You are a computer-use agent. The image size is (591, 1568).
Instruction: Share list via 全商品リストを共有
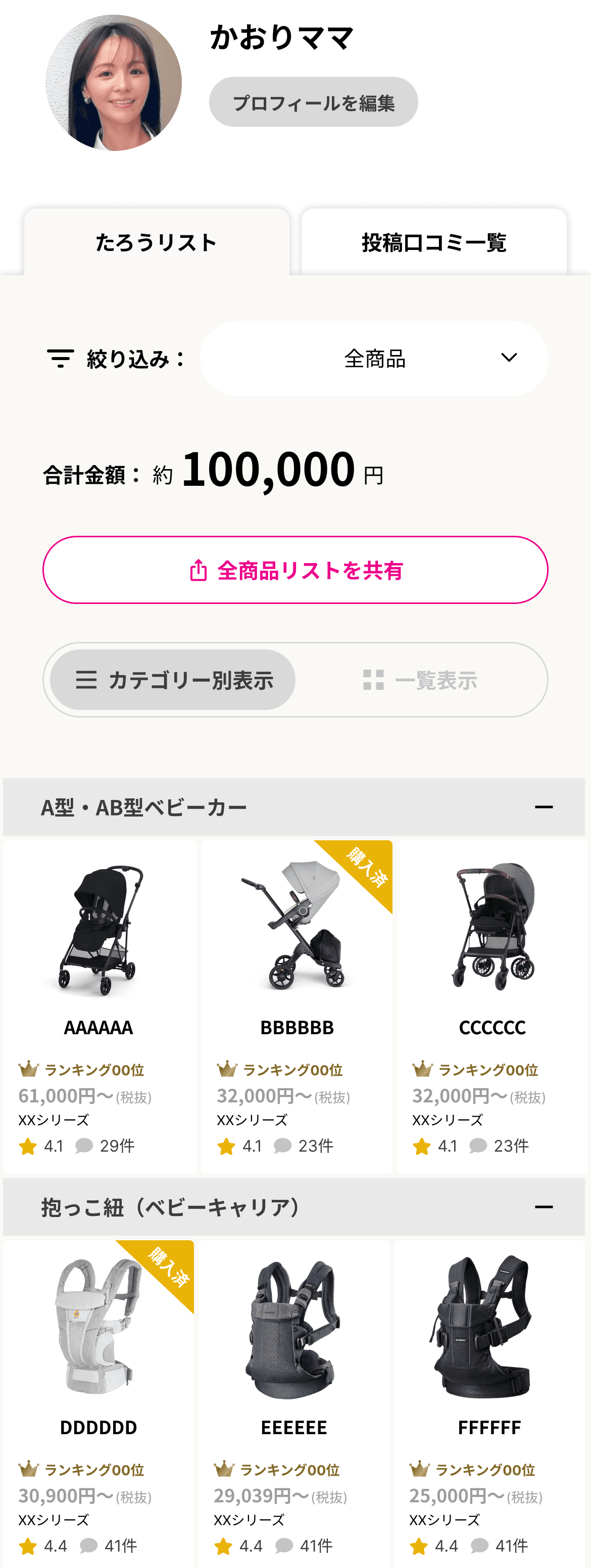(x=295, y=570)
